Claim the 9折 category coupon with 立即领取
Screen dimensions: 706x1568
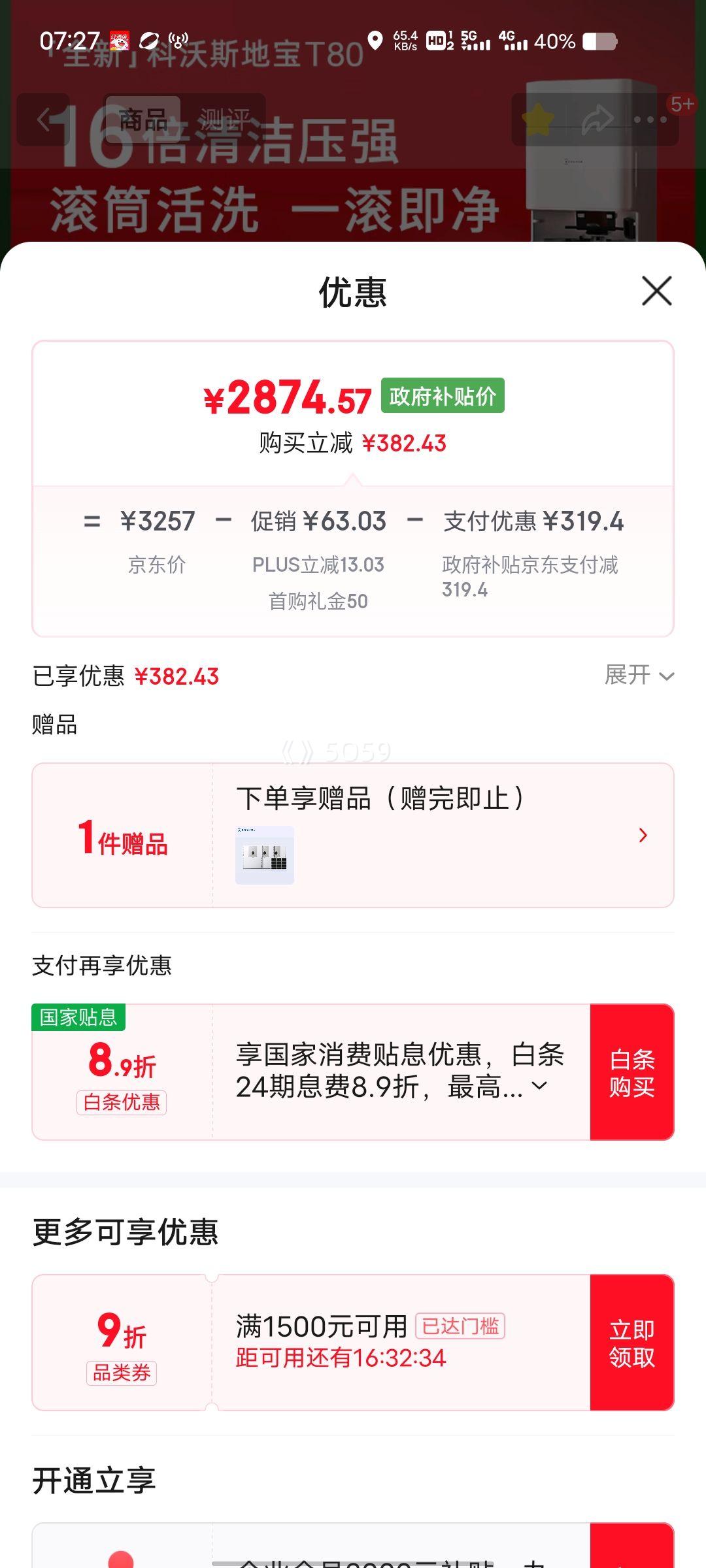[631, 1343]
